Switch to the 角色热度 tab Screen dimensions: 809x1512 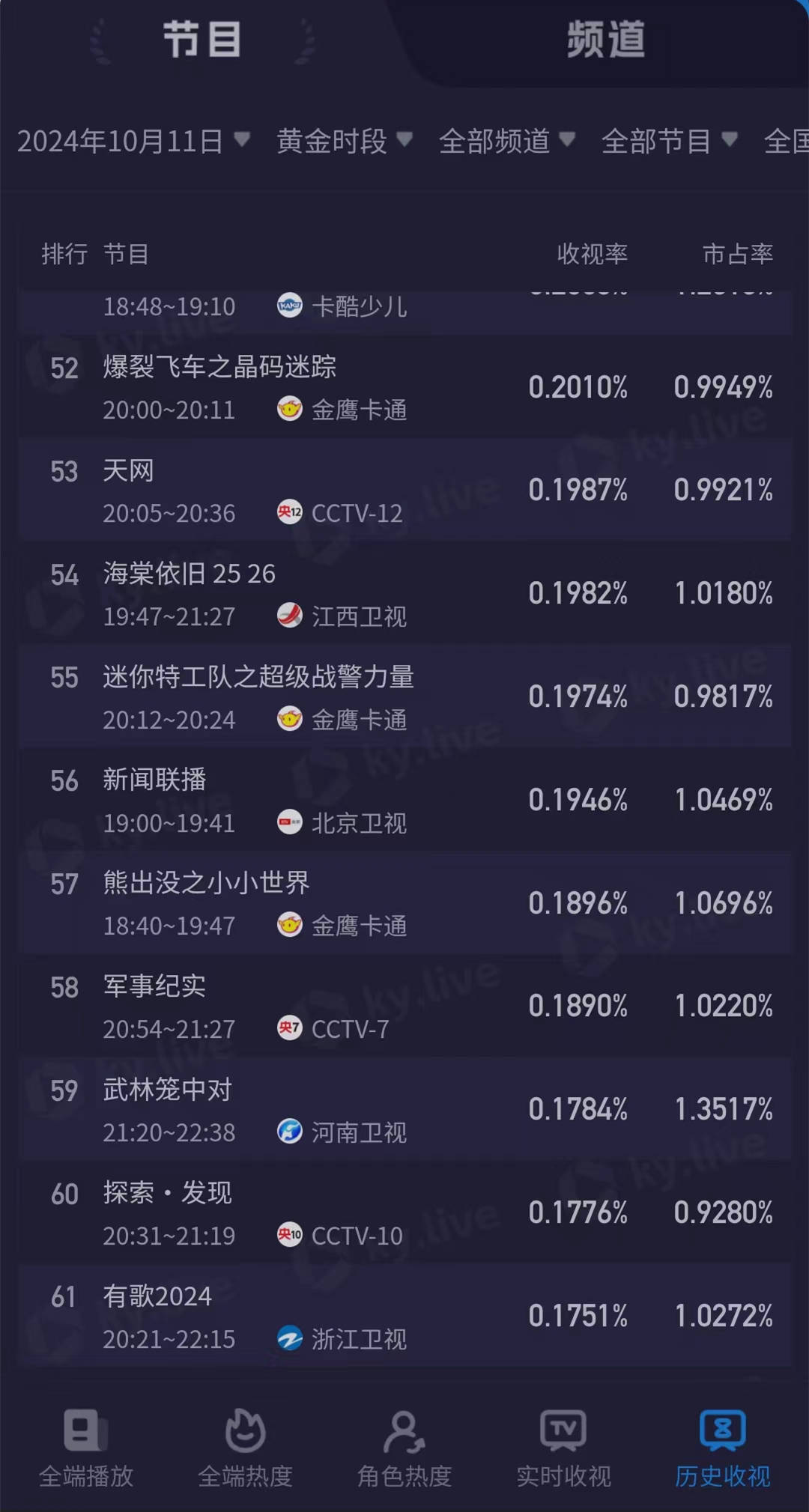tap(404, 1449)
